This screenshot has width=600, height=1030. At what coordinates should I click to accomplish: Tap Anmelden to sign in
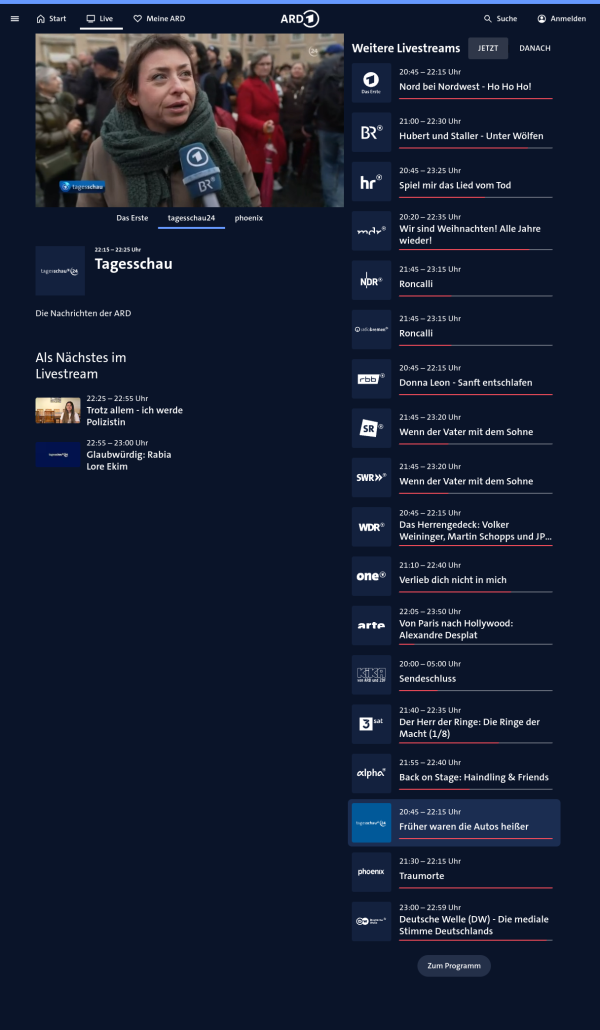coord(561,18)
